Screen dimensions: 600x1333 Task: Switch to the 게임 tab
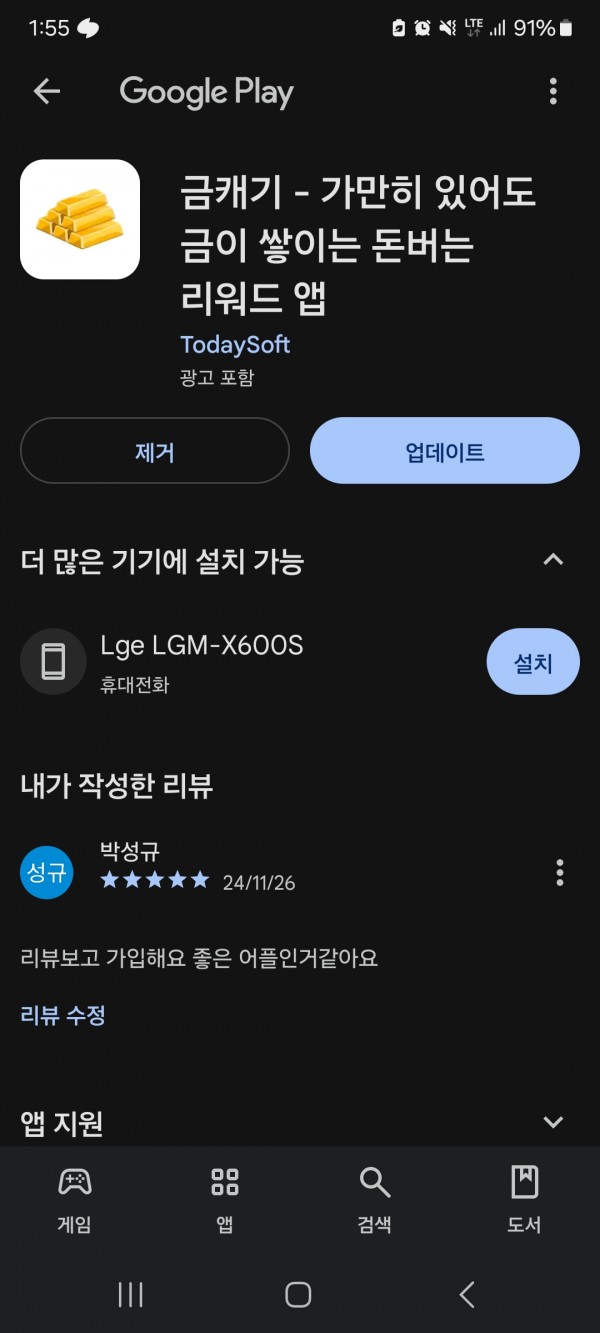pyautogui.click(x=75, y=1199)
